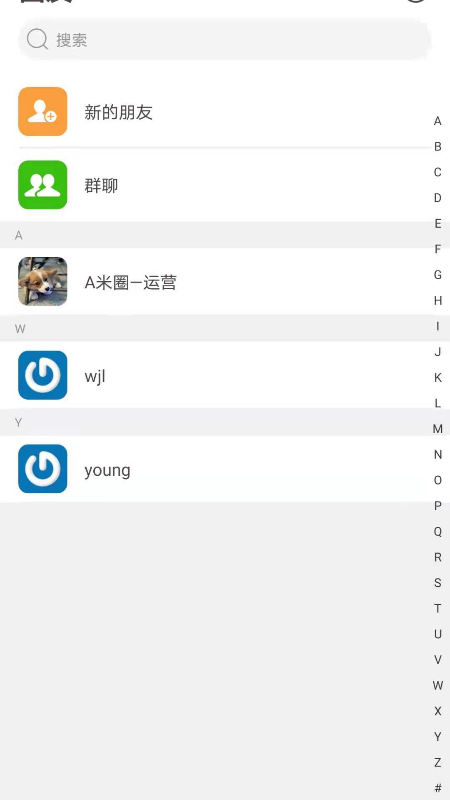Select # in the alphabet index

coord(438,788)
